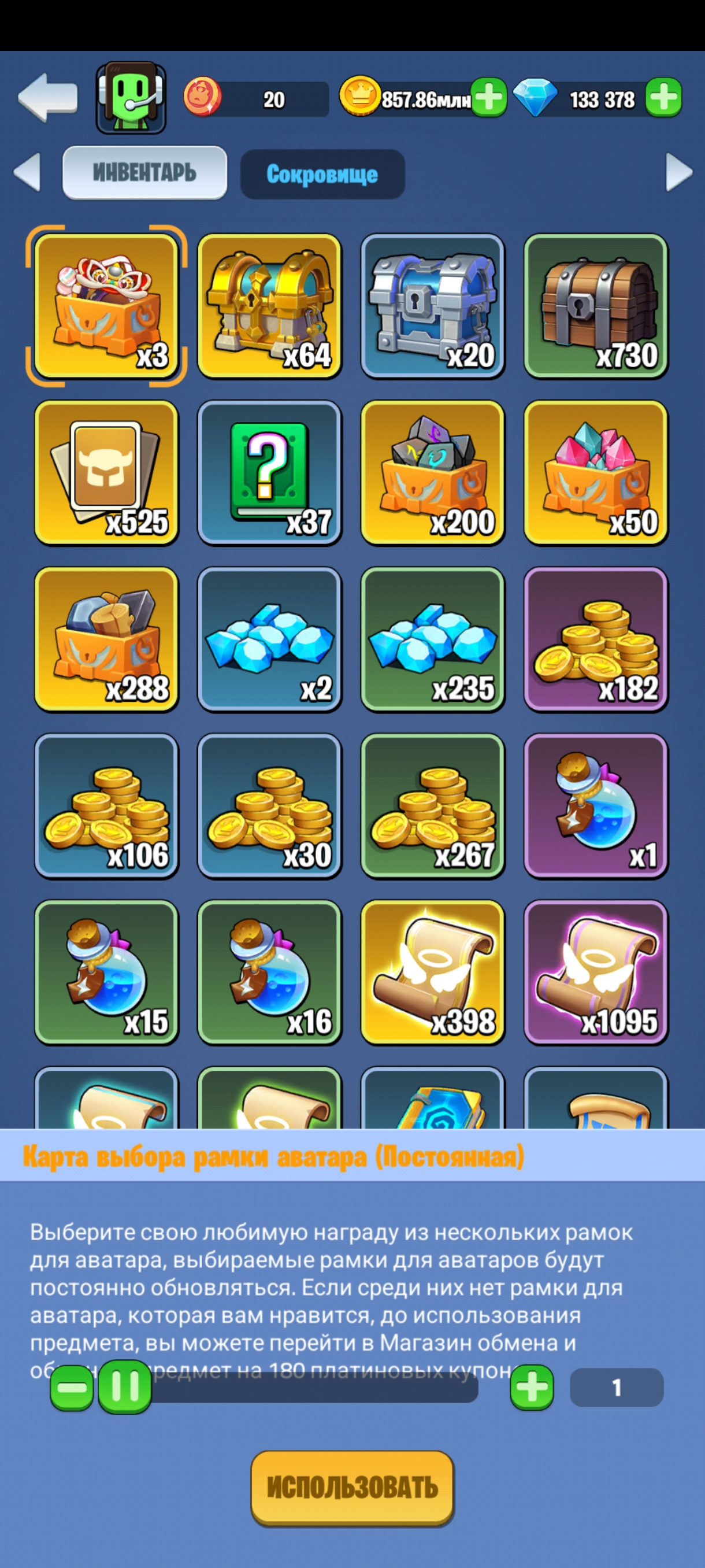The width and height of the screenshot is (705, 1568).
Task: Select the purple winged scroll x1095
Action: [596, 972]
